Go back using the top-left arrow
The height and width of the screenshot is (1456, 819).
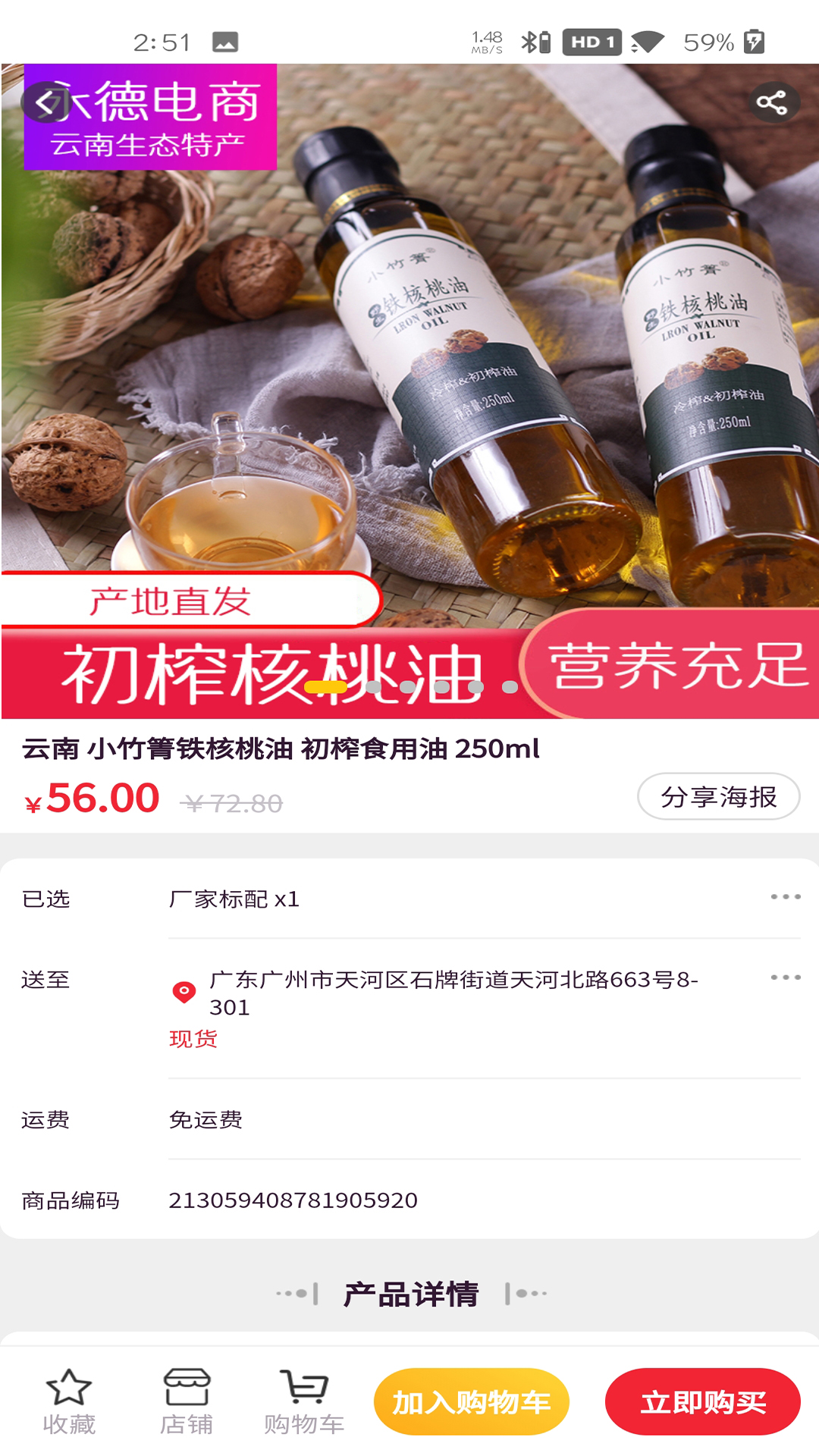[46, 102]
